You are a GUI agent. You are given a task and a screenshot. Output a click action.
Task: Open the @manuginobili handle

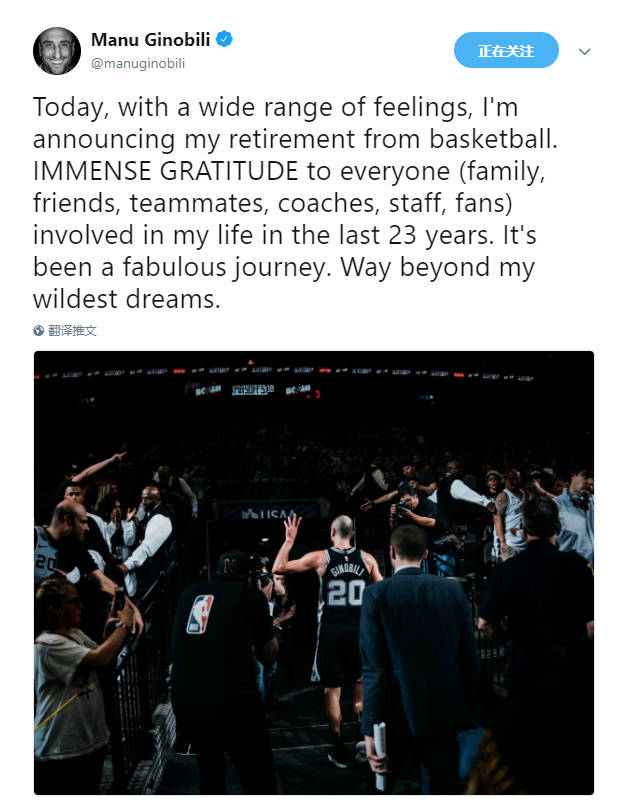pos(138,63)
